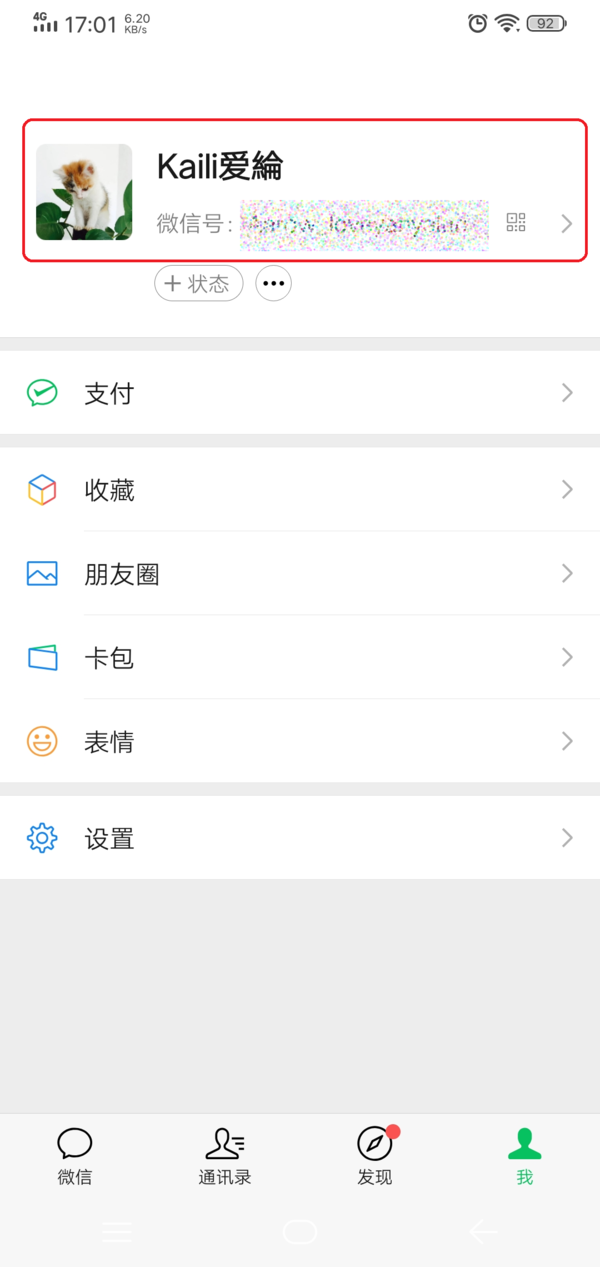Open the three-dot more options button
The height and width of the screenshot is (1267, 600).
pos(274,283)
